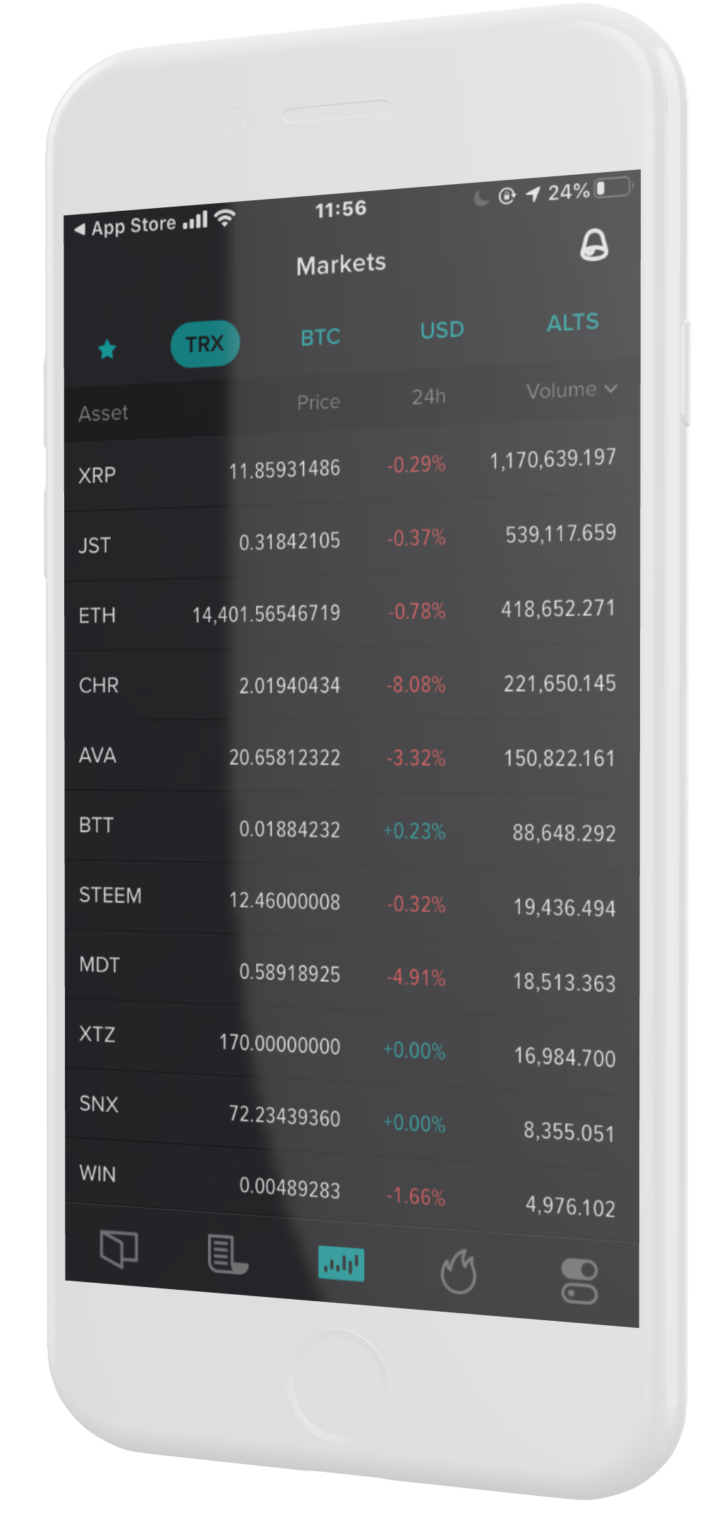
Task: Open the CHR market row
Action: [351, 685]
